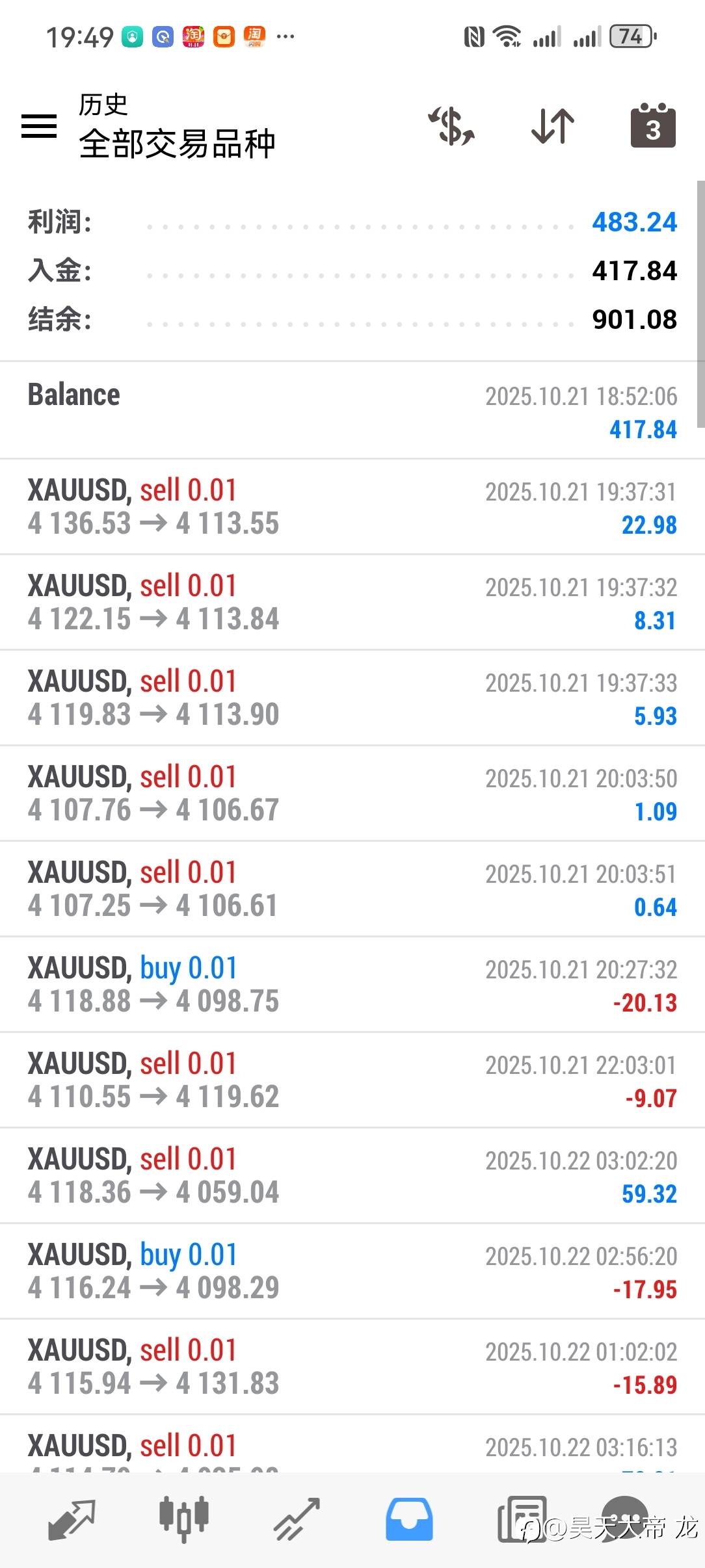Open the sell trade with profit 59.32

(351, 1175)
